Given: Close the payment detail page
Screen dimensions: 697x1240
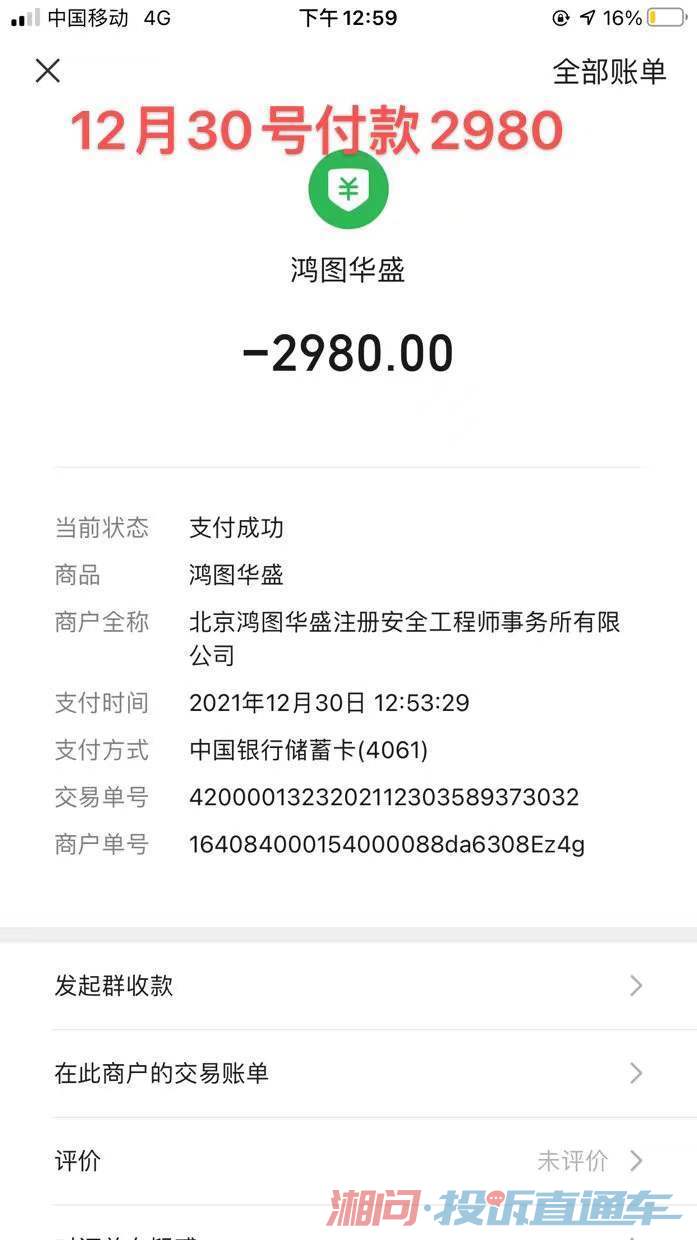Looking at the screenshot, I should tap(47, 71).
